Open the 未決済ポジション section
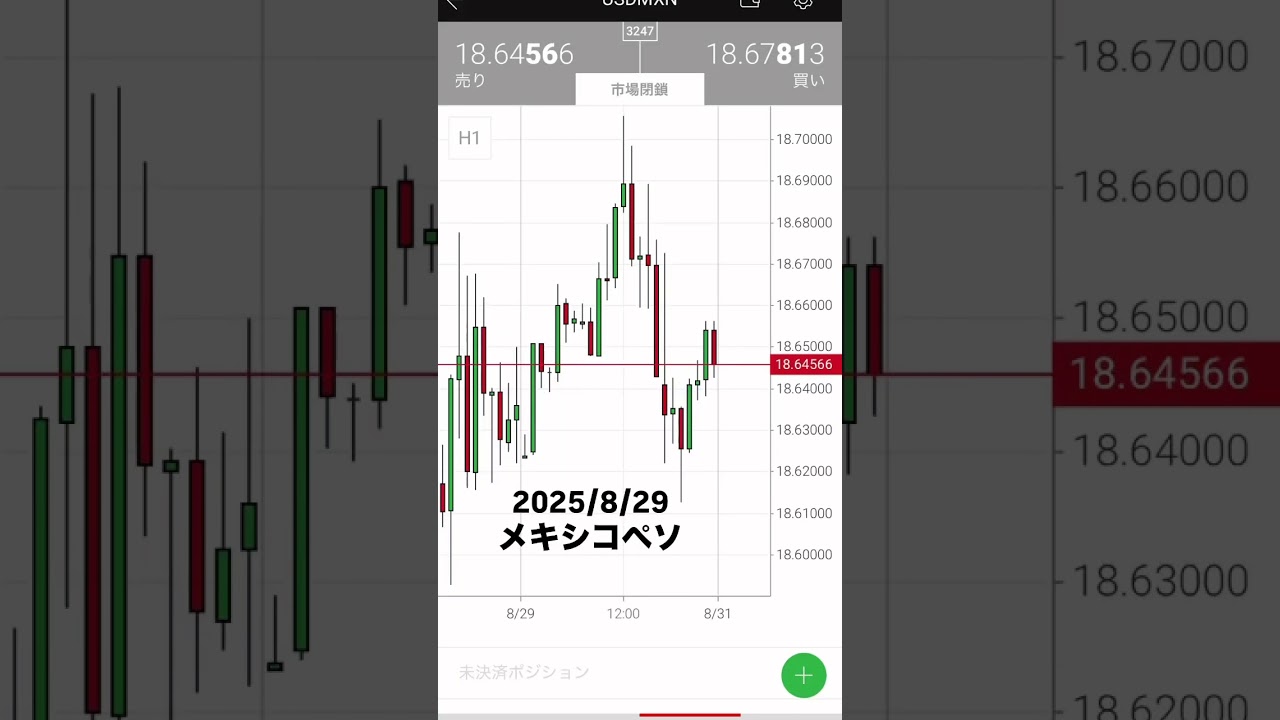Screen dimensions: 1280x720 (x=524, y=673)
